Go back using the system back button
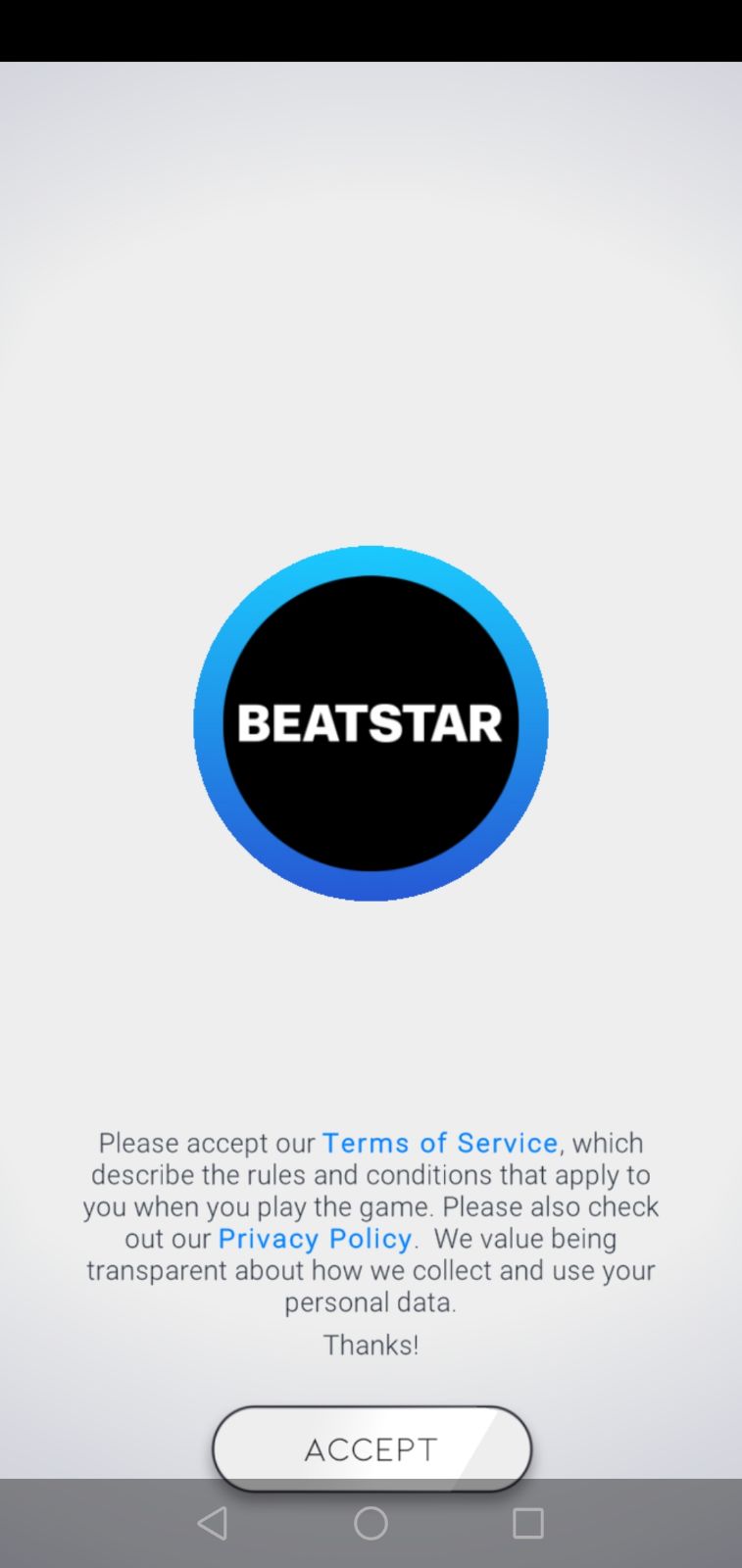Screen dimensions: 742x1568 (213, 1523)
